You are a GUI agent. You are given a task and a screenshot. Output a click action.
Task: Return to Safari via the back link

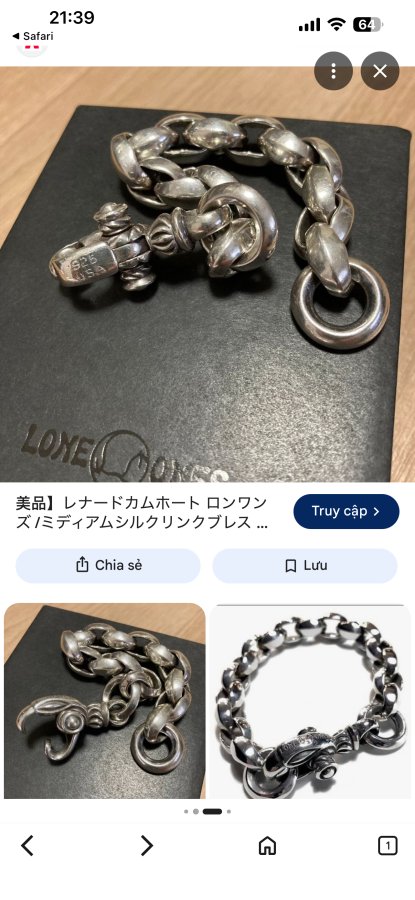coord(33,36)
